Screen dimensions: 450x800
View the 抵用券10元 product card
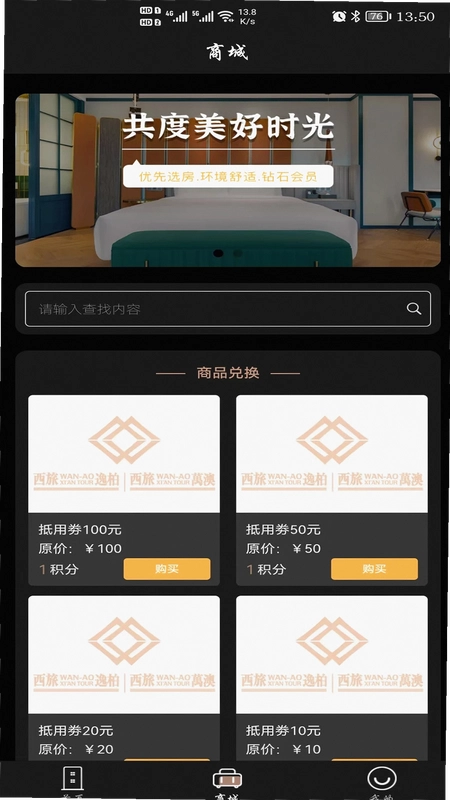[332, 679]
